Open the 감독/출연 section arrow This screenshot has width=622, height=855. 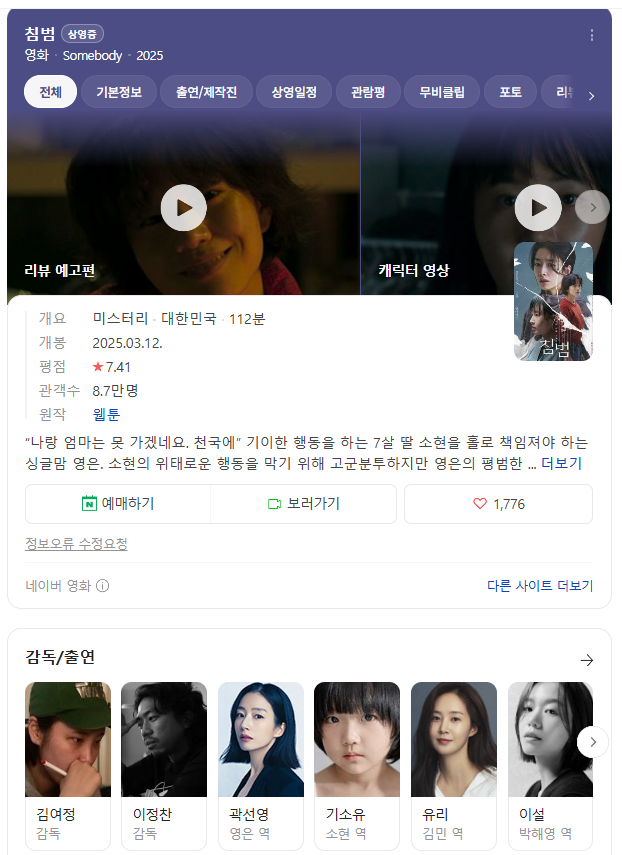(587, 660)
